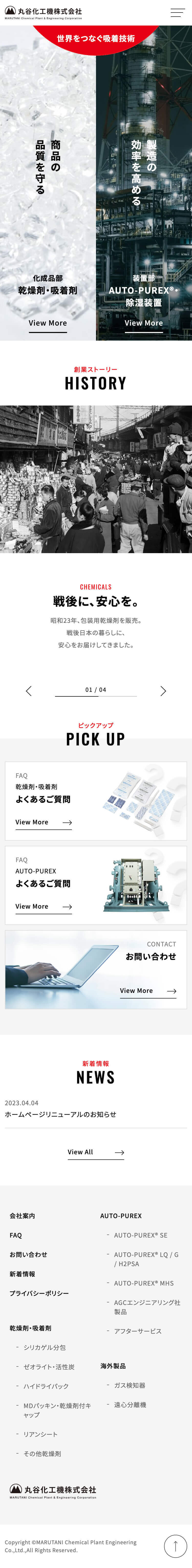Go to the previous history slide
This screenshot has width=192, height=1568.
29,691
